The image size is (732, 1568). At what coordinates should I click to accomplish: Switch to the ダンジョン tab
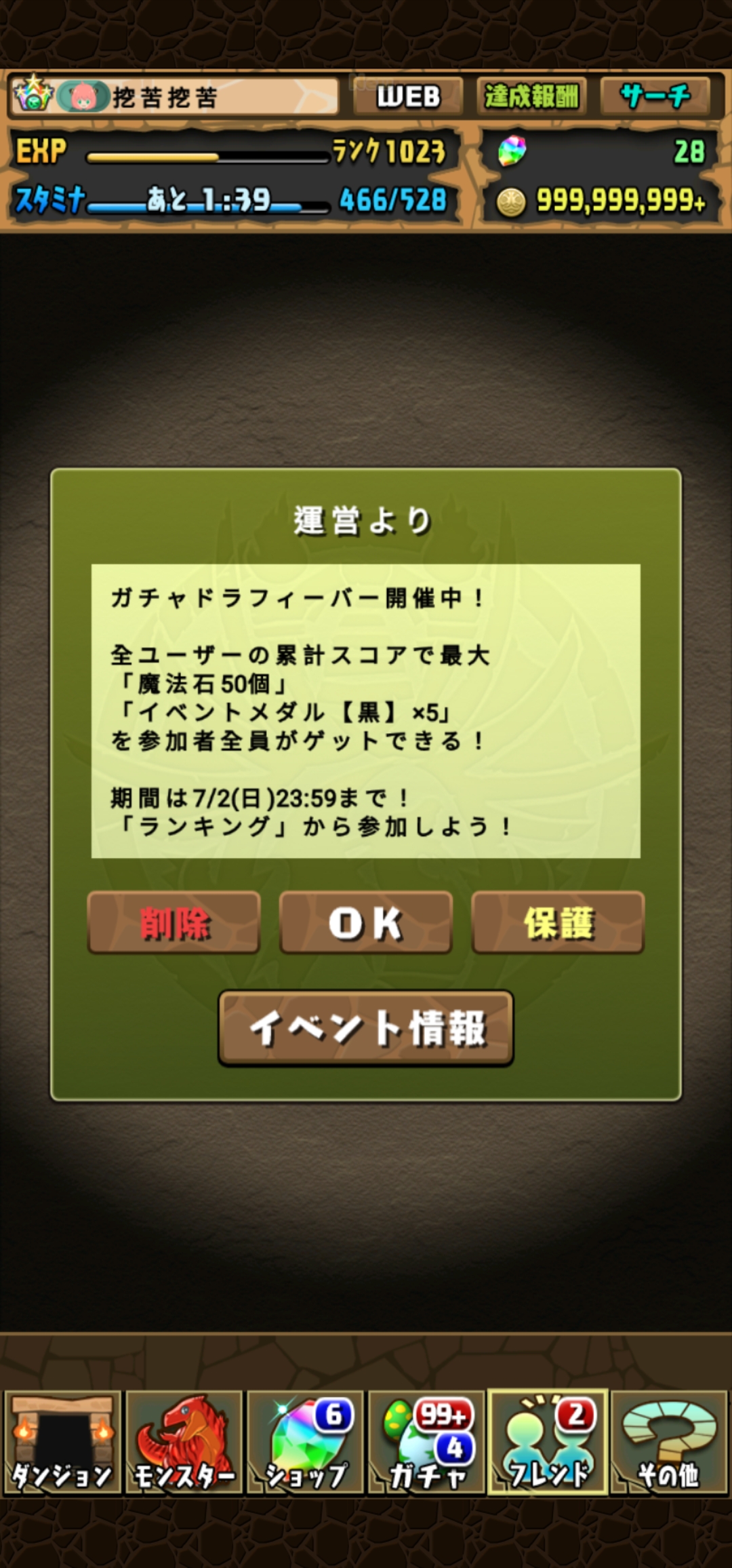pos(62,1442)
